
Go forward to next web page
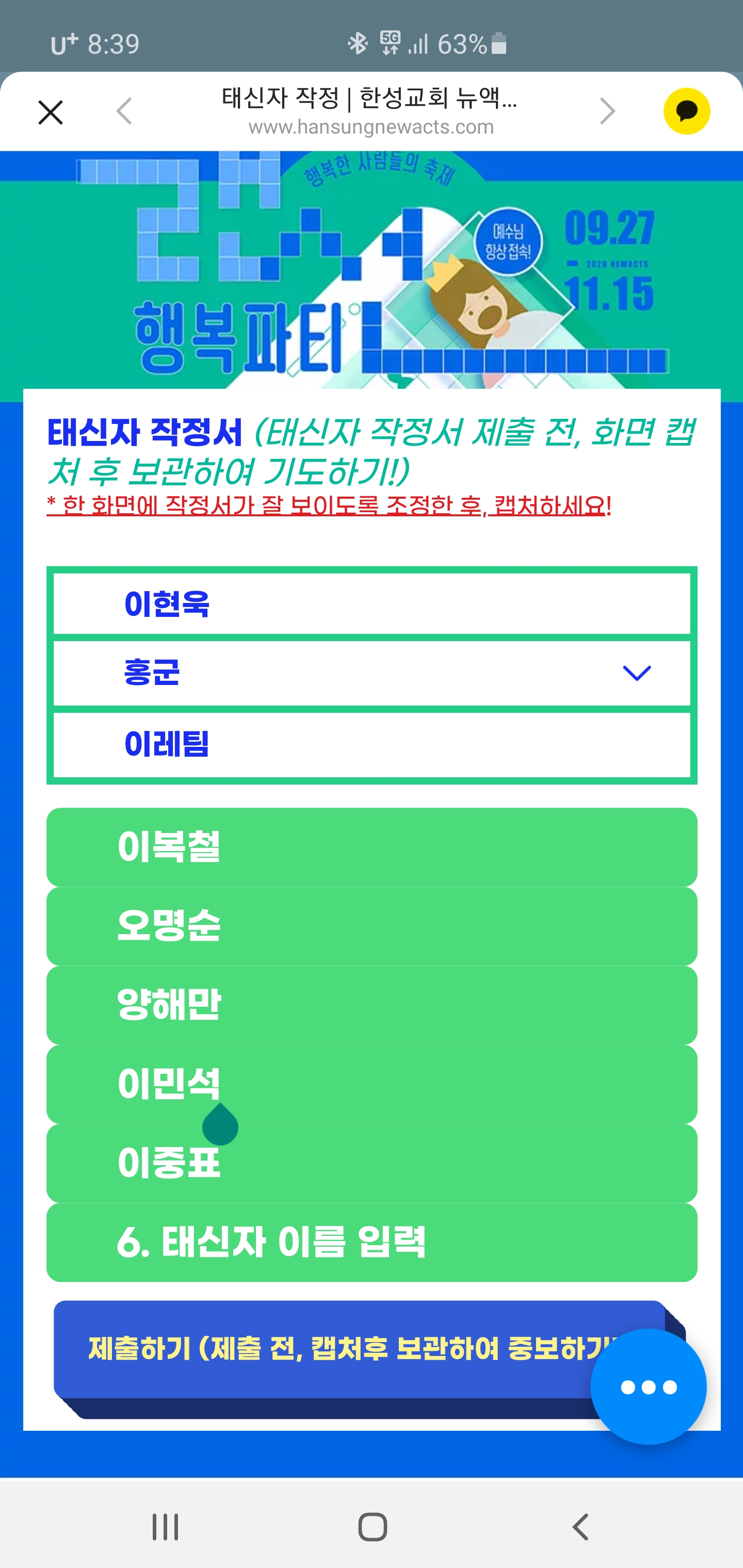(x=607, y=111)
